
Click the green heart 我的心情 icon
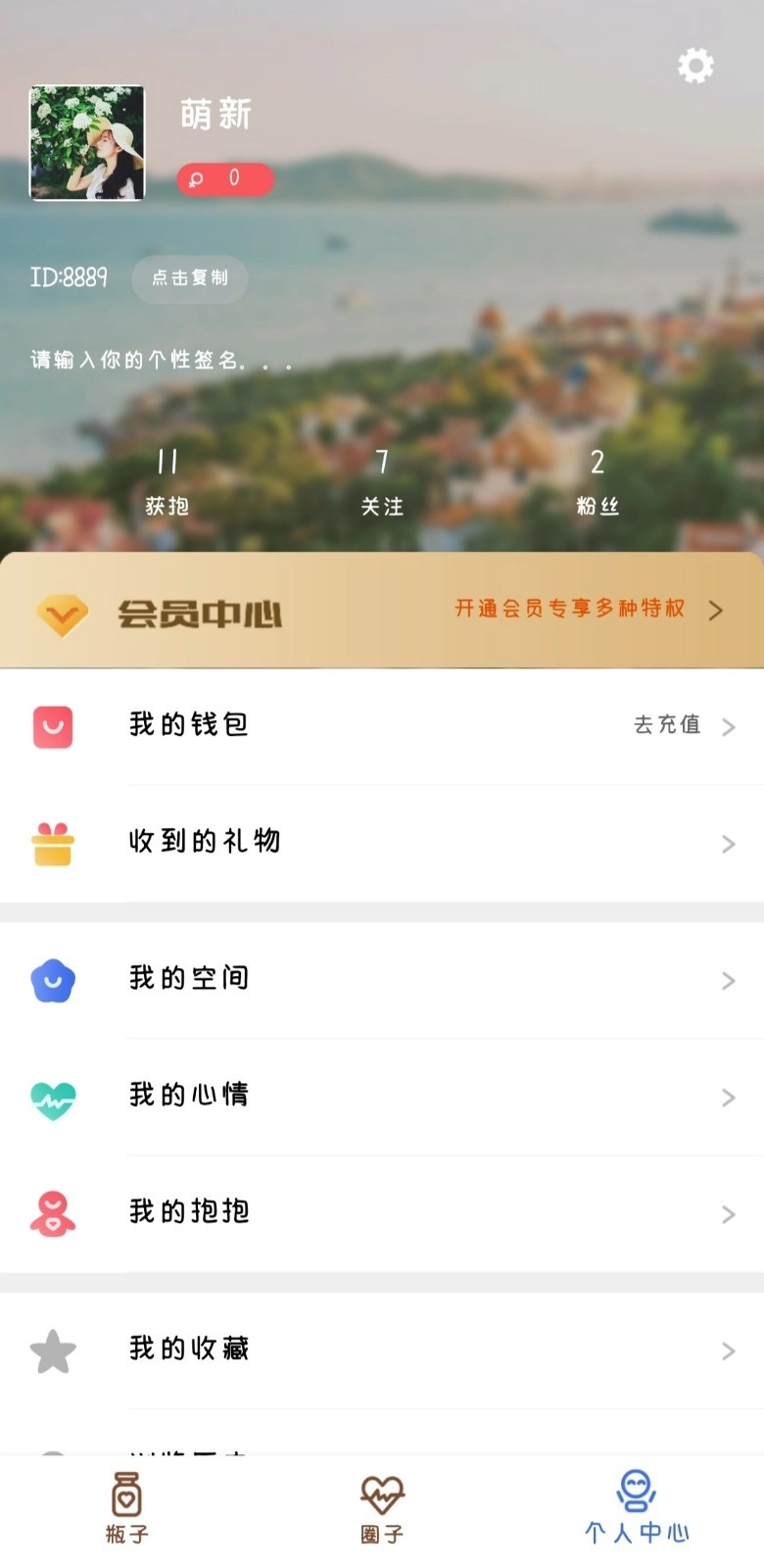[x=54, y=1098]
